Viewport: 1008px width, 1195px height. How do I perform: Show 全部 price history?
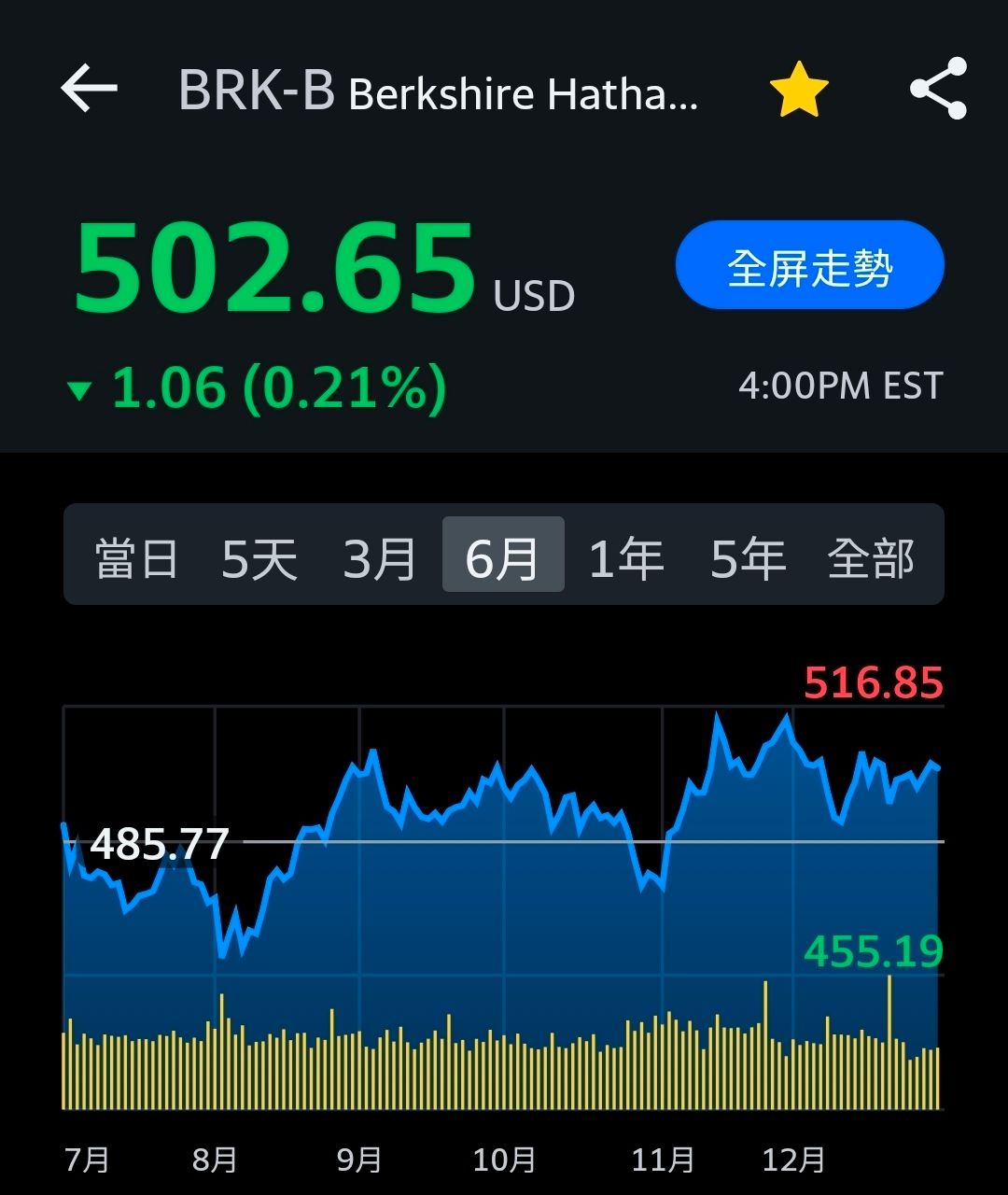(871, 558)
